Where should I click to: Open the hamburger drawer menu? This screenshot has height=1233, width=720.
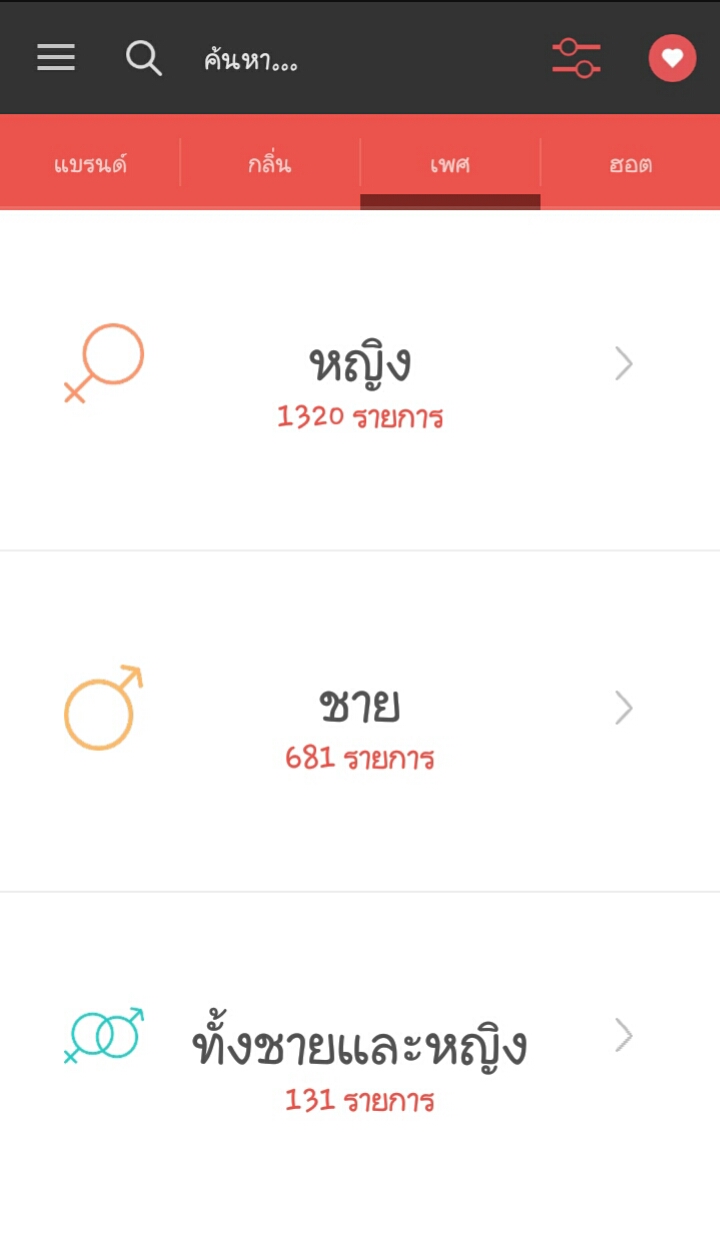point(56,58)
